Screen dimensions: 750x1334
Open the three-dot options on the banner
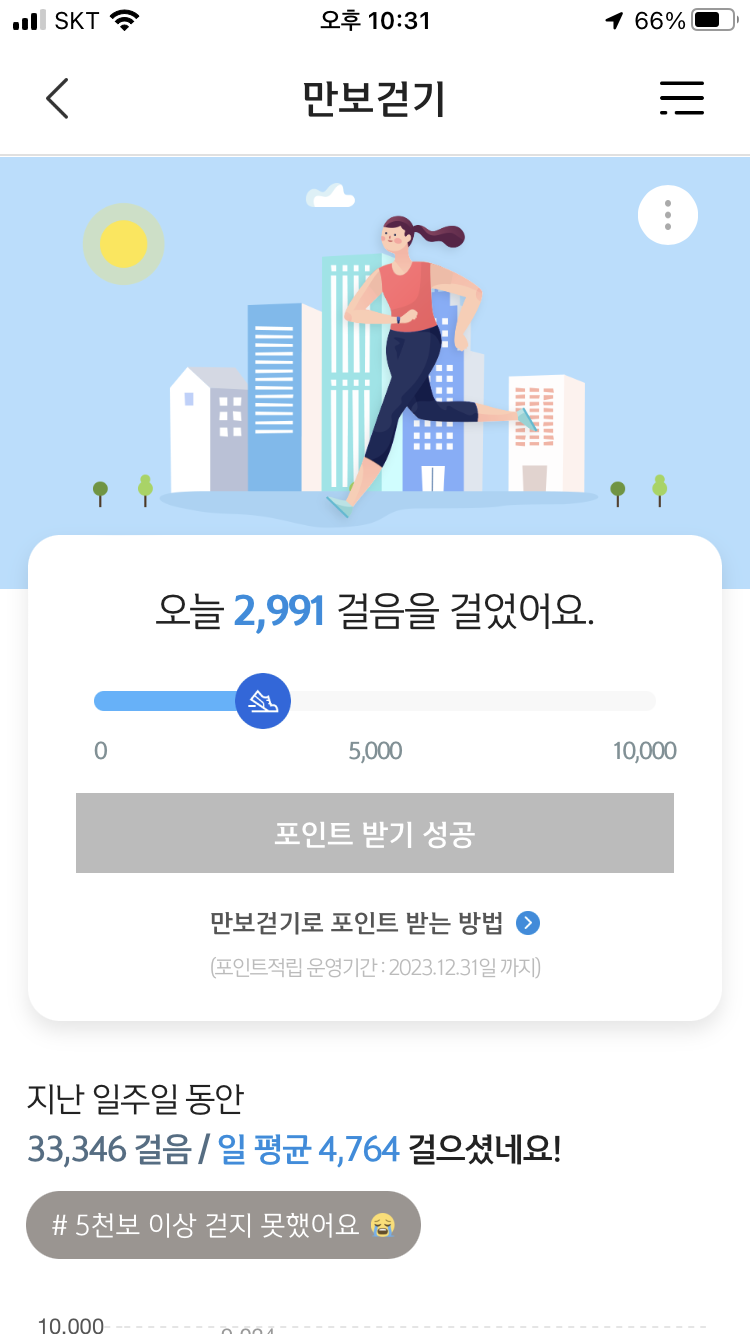pos(668,215)
